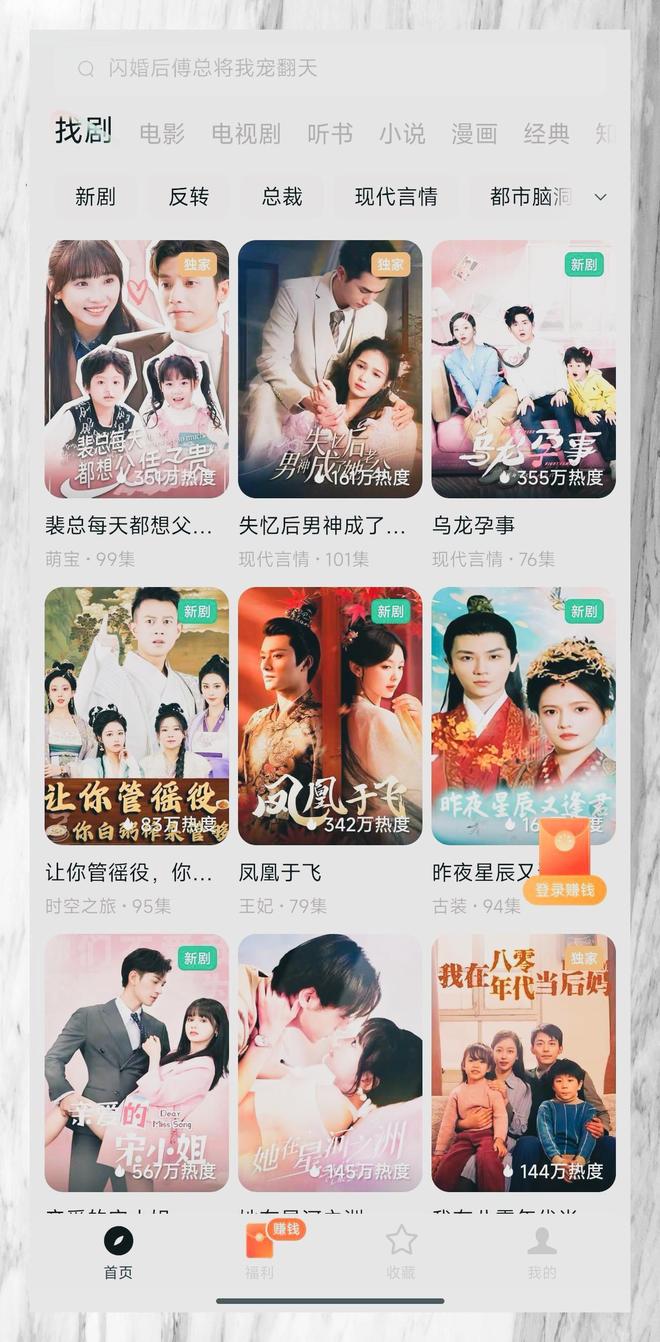660x1342 pixels.
Task: Switch to the 电视剧 tab
Action: tap(246, 133)
